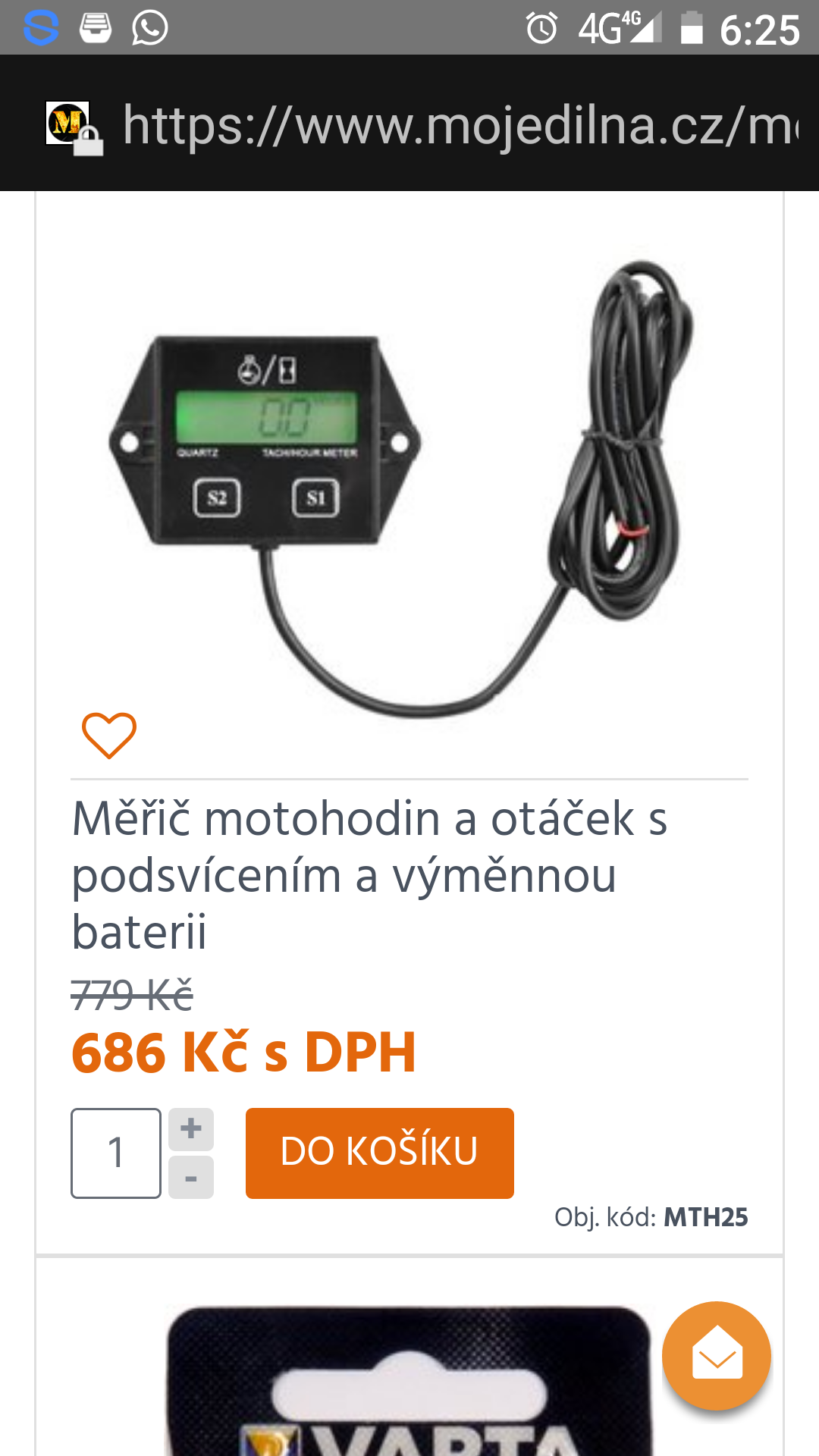Viewport: 819px width, 1456px height.
Task: Focus the quantity input field
Action: [x=116, y=1153]
